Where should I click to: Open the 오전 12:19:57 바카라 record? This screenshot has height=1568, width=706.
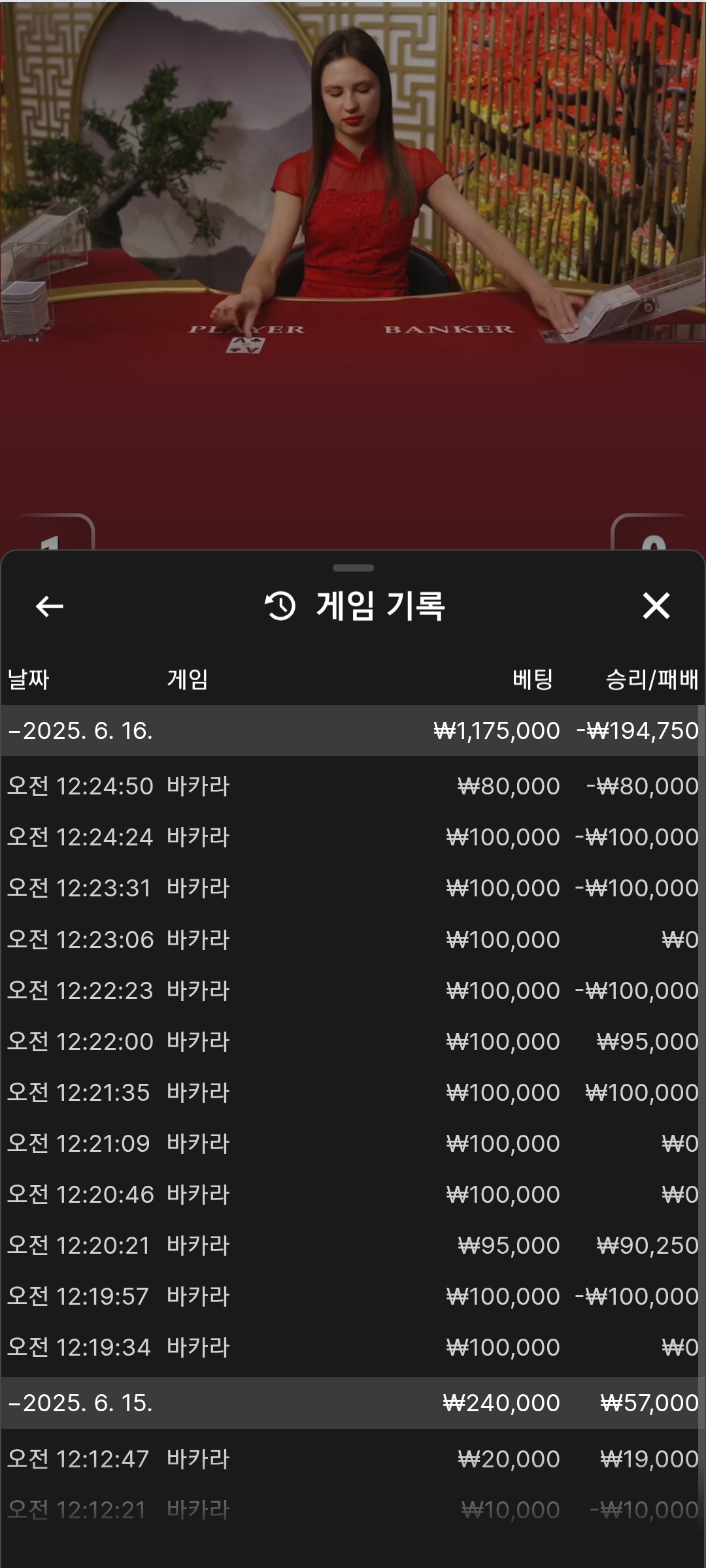click(x=353, y=1296)
